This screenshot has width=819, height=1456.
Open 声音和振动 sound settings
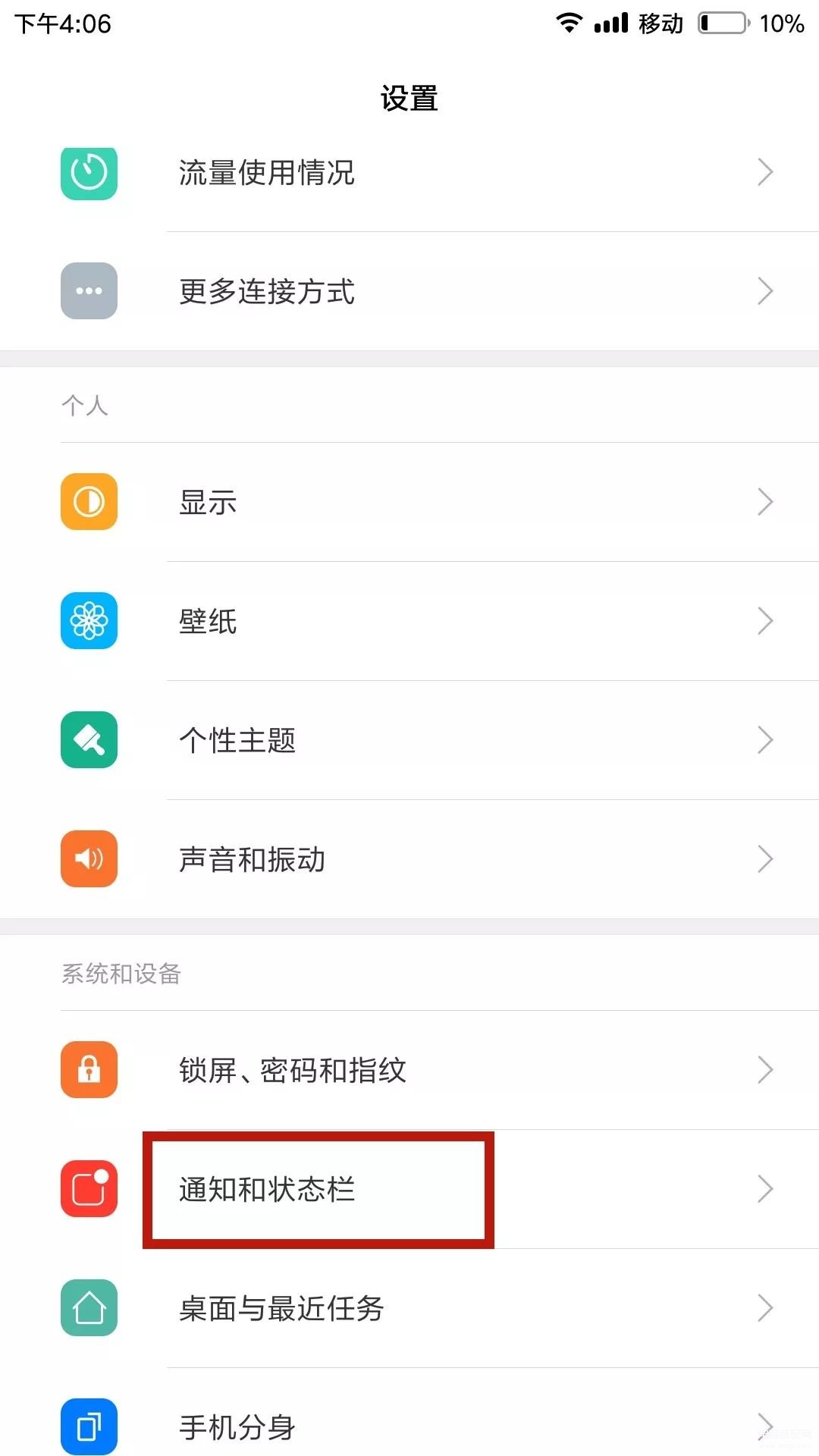(x=409, y=859)
